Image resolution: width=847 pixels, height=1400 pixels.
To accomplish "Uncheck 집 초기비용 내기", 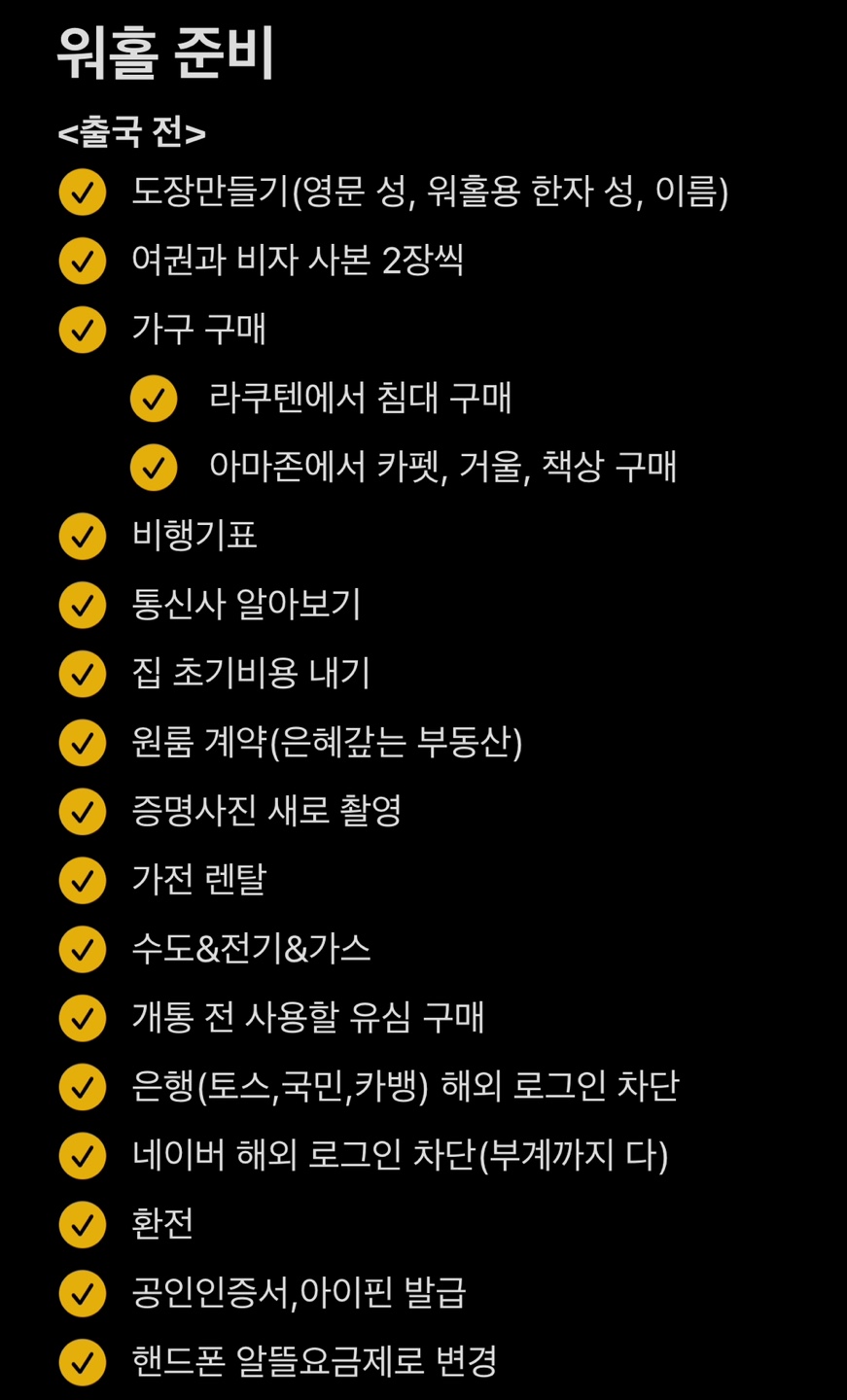I will tap(83, 674).
